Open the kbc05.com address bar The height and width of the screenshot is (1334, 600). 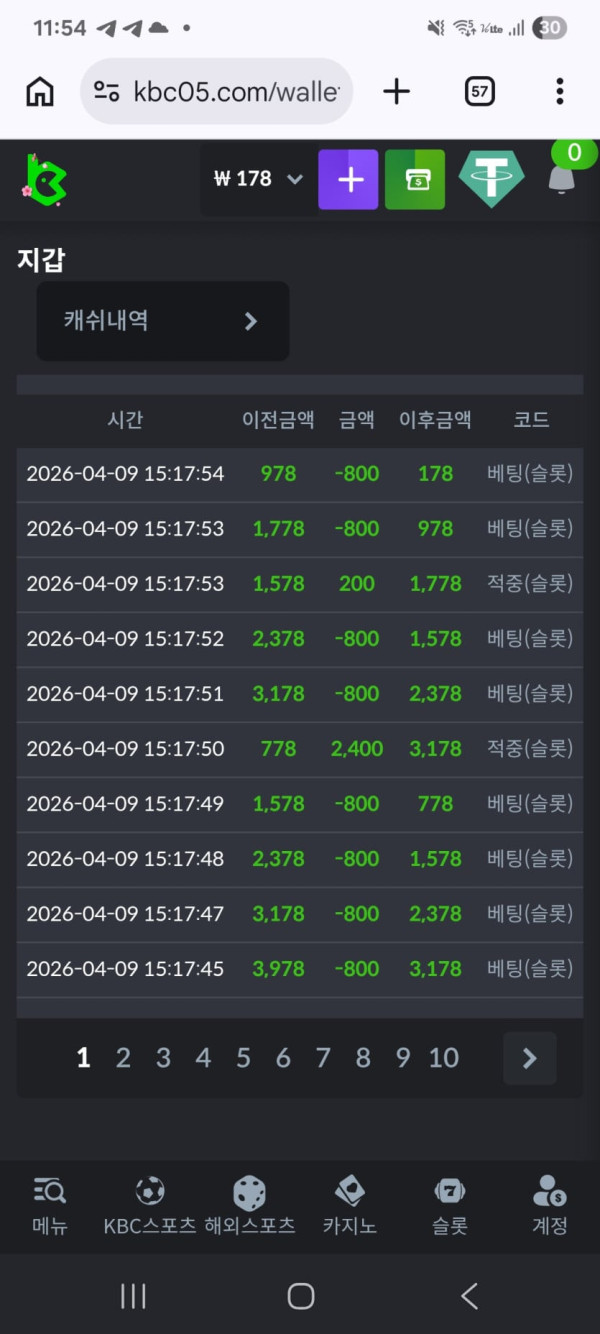pyautogui.click(x=216, y=92)
